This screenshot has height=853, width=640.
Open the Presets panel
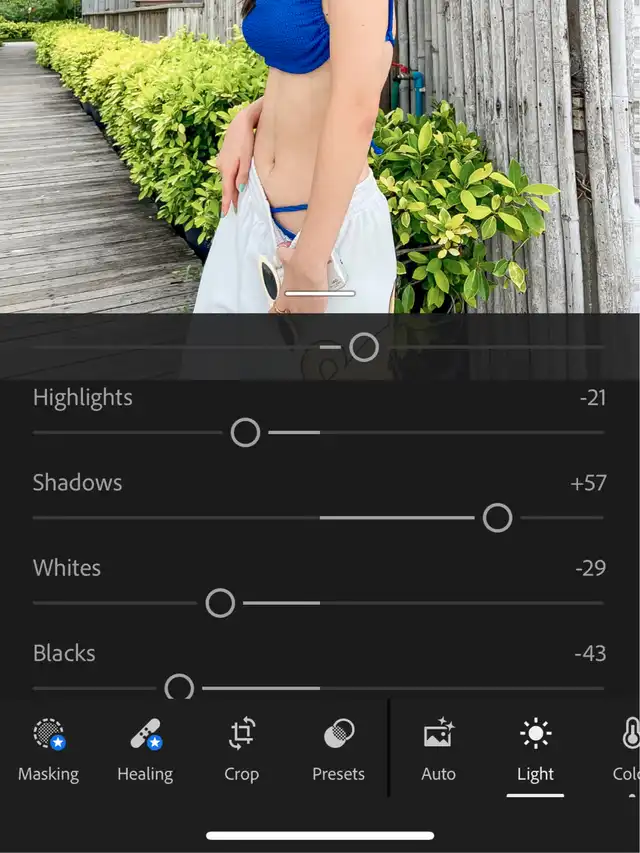pyautogui.click(x=338, y=750)
